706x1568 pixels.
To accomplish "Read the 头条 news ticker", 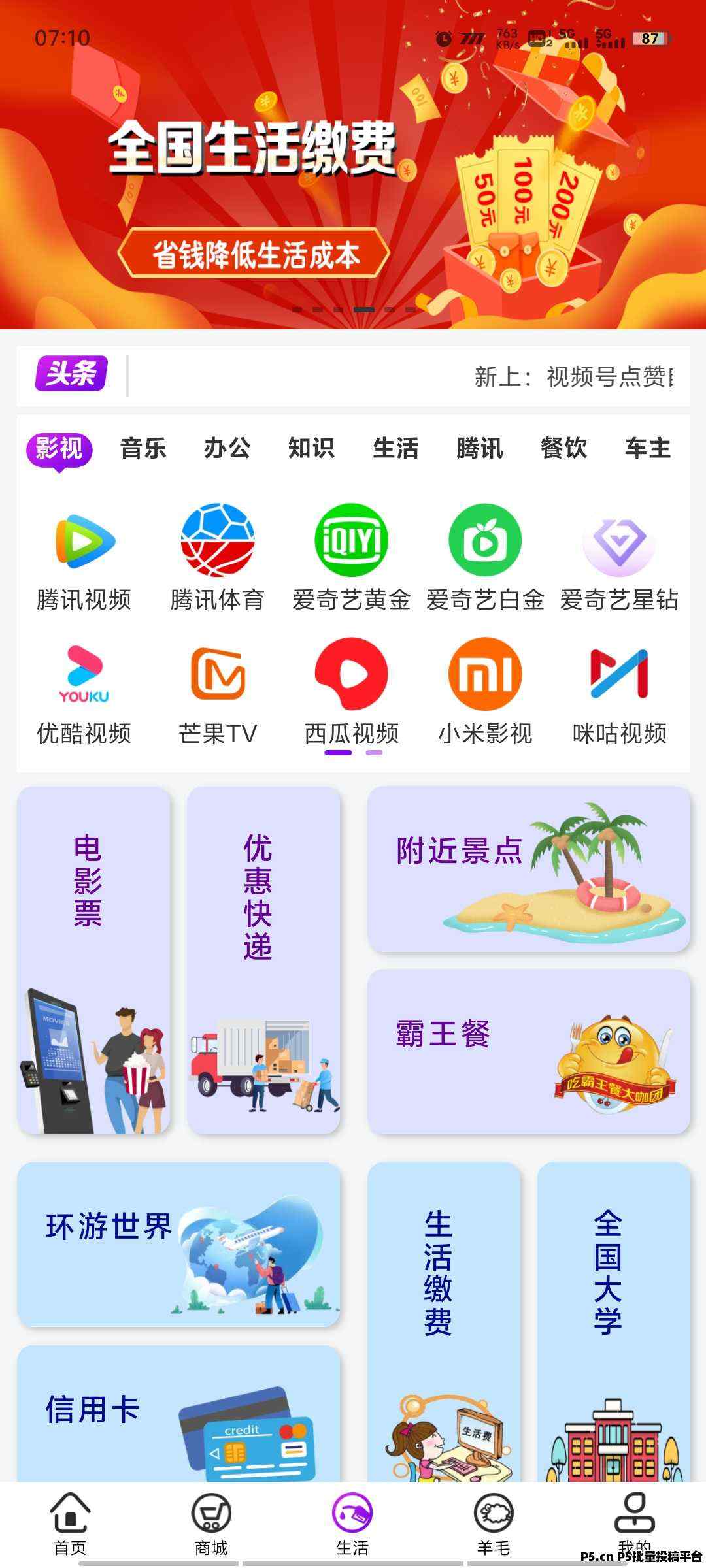I will [353, 376].
